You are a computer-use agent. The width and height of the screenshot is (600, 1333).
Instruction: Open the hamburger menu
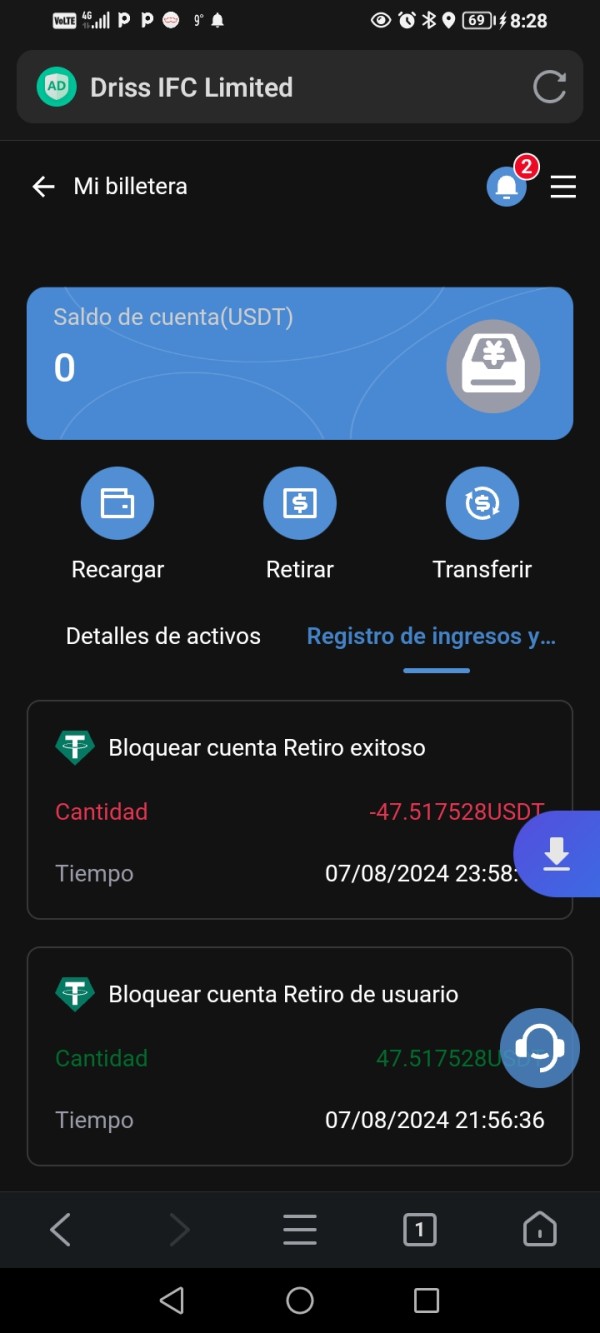tap(563, 187)
